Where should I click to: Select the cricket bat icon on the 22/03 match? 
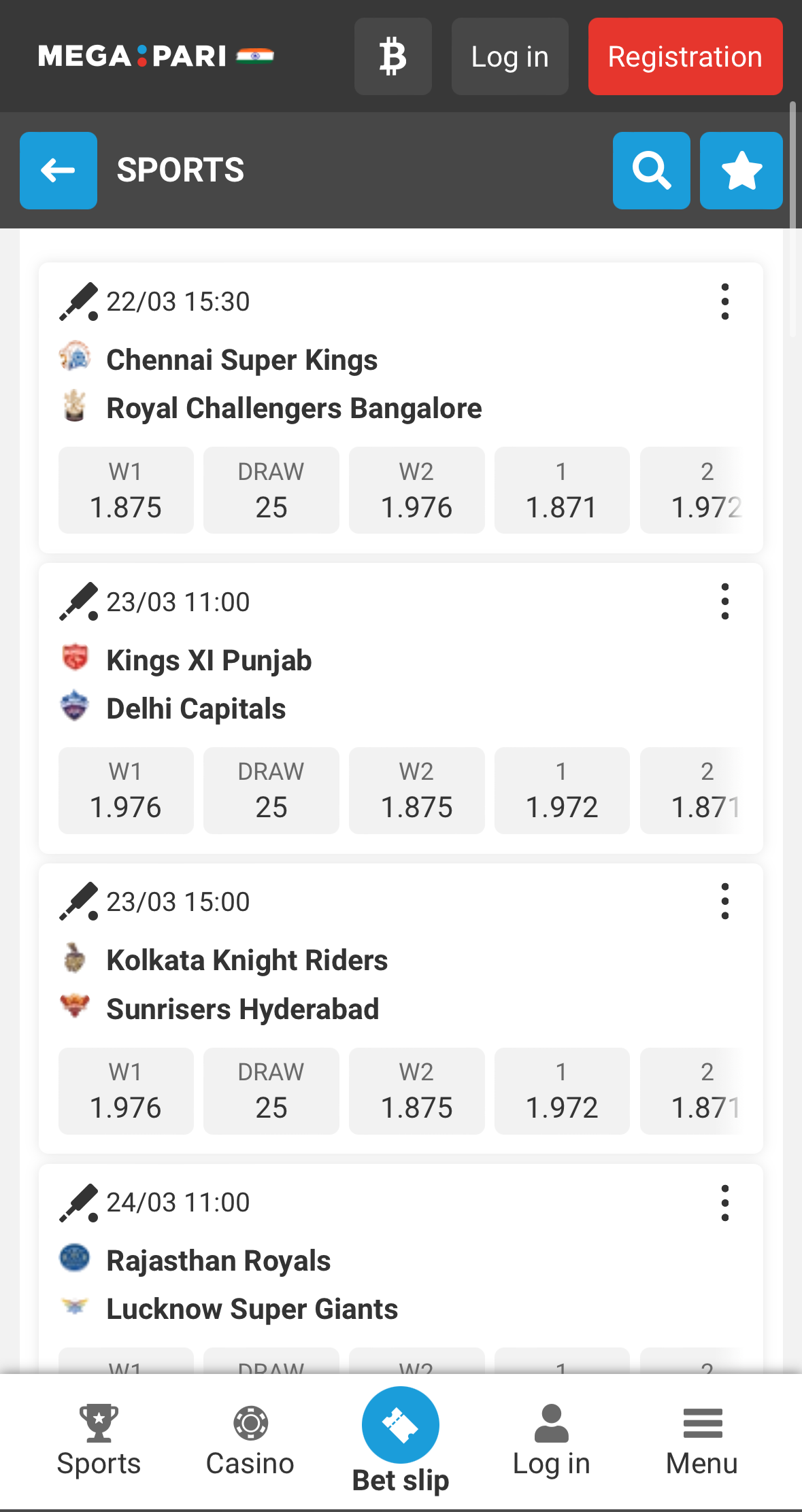(76, 301)
